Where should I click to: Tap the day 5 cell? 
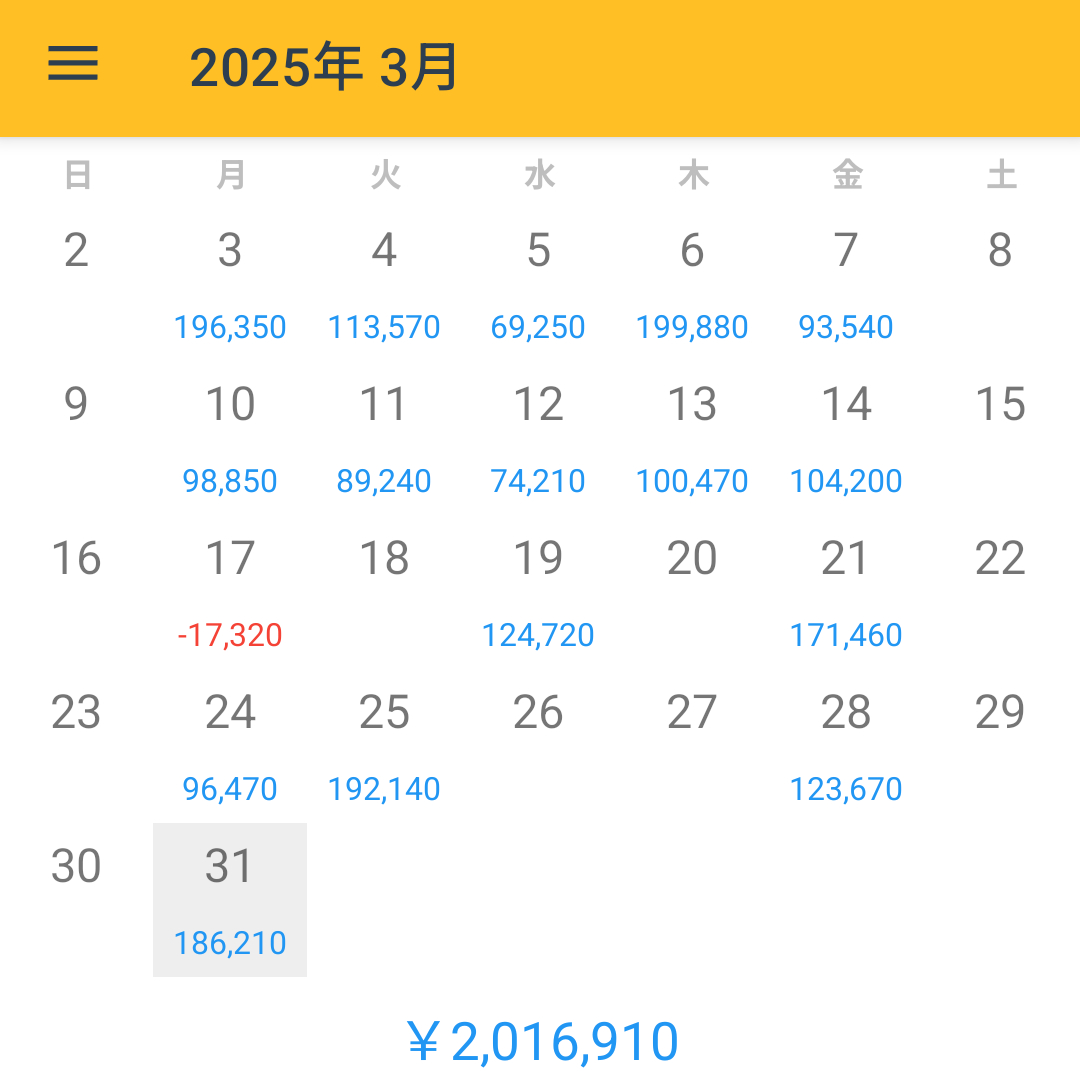[538, 285]
